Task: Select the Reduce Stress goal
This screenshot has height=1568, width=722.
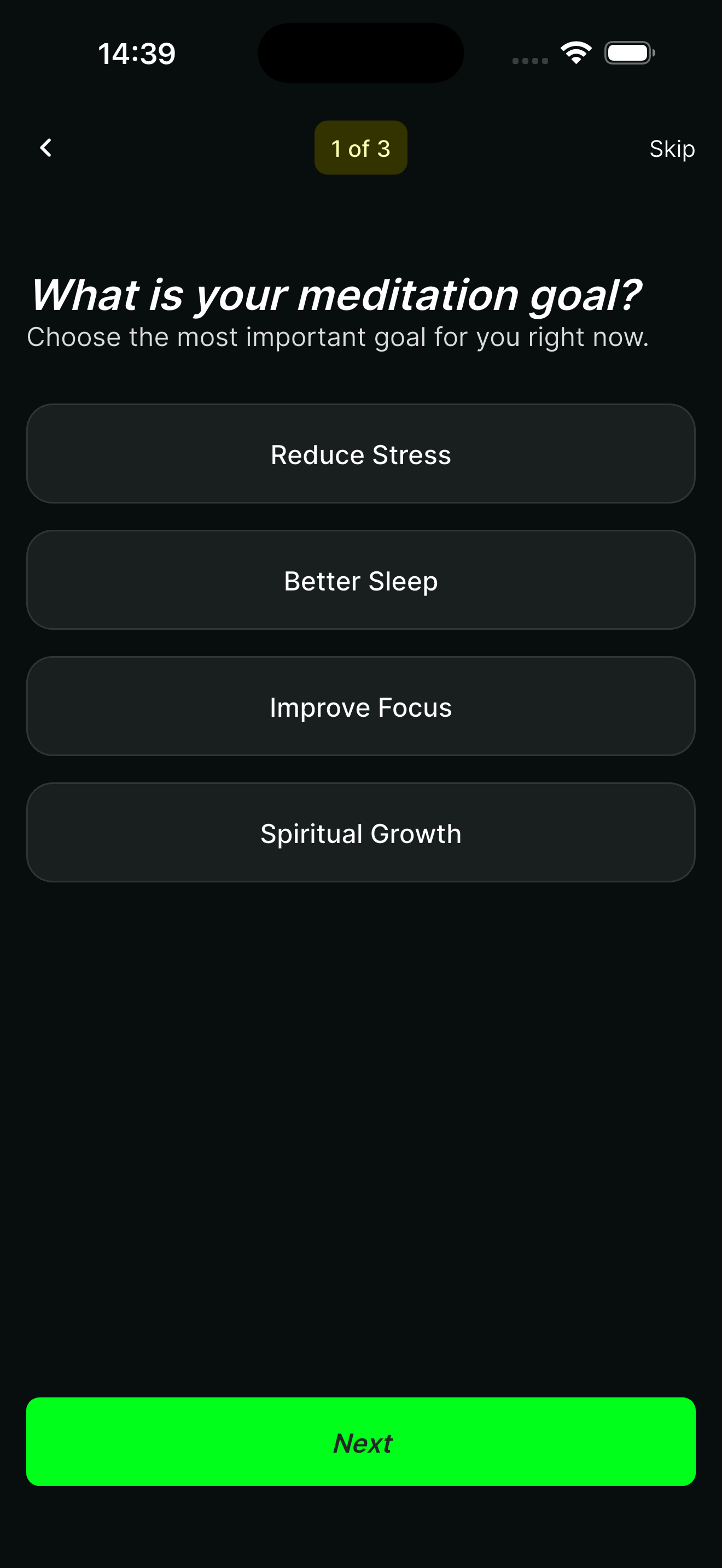Action: click(360, 453)
